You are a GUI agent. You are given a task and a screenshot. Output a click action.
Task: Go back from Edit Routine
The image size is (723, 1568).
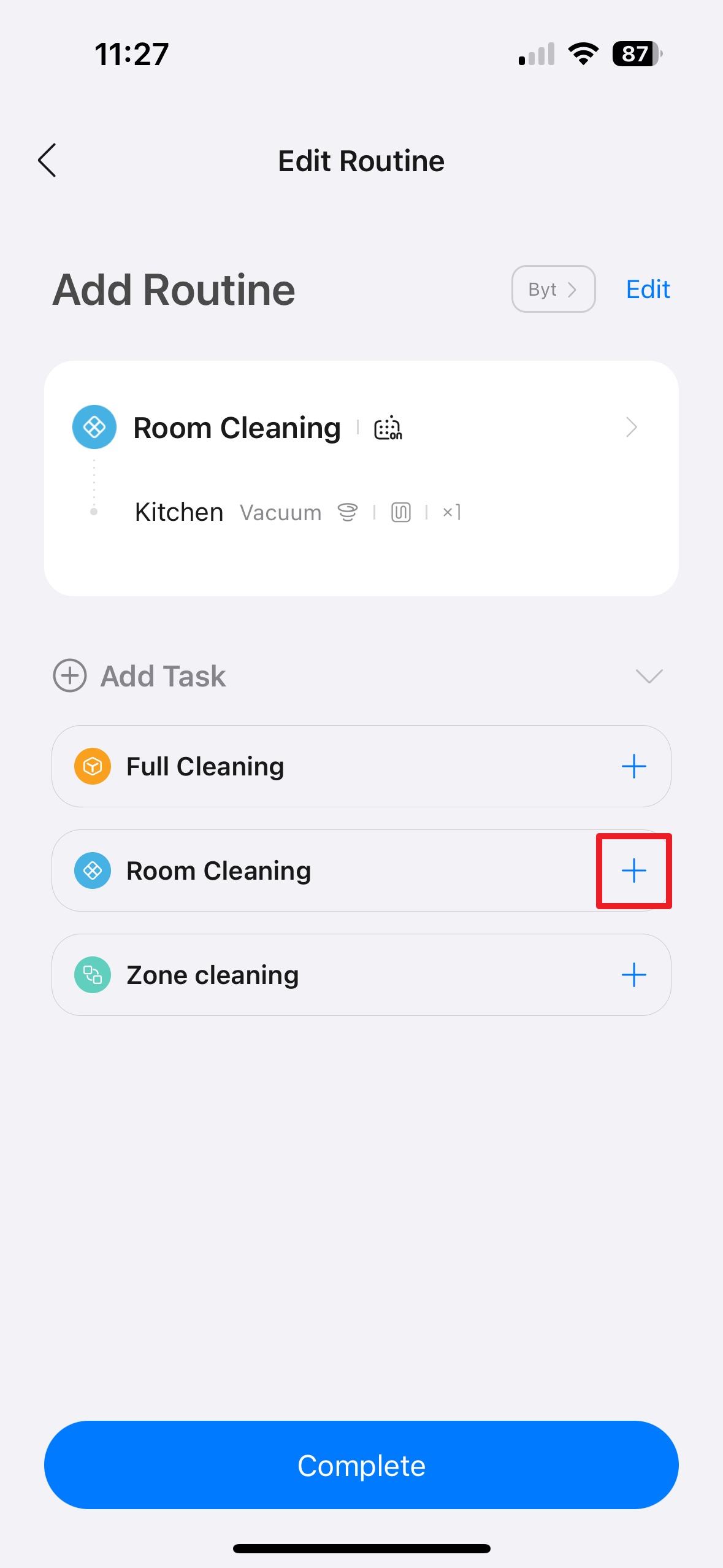[x=47, y=161]
